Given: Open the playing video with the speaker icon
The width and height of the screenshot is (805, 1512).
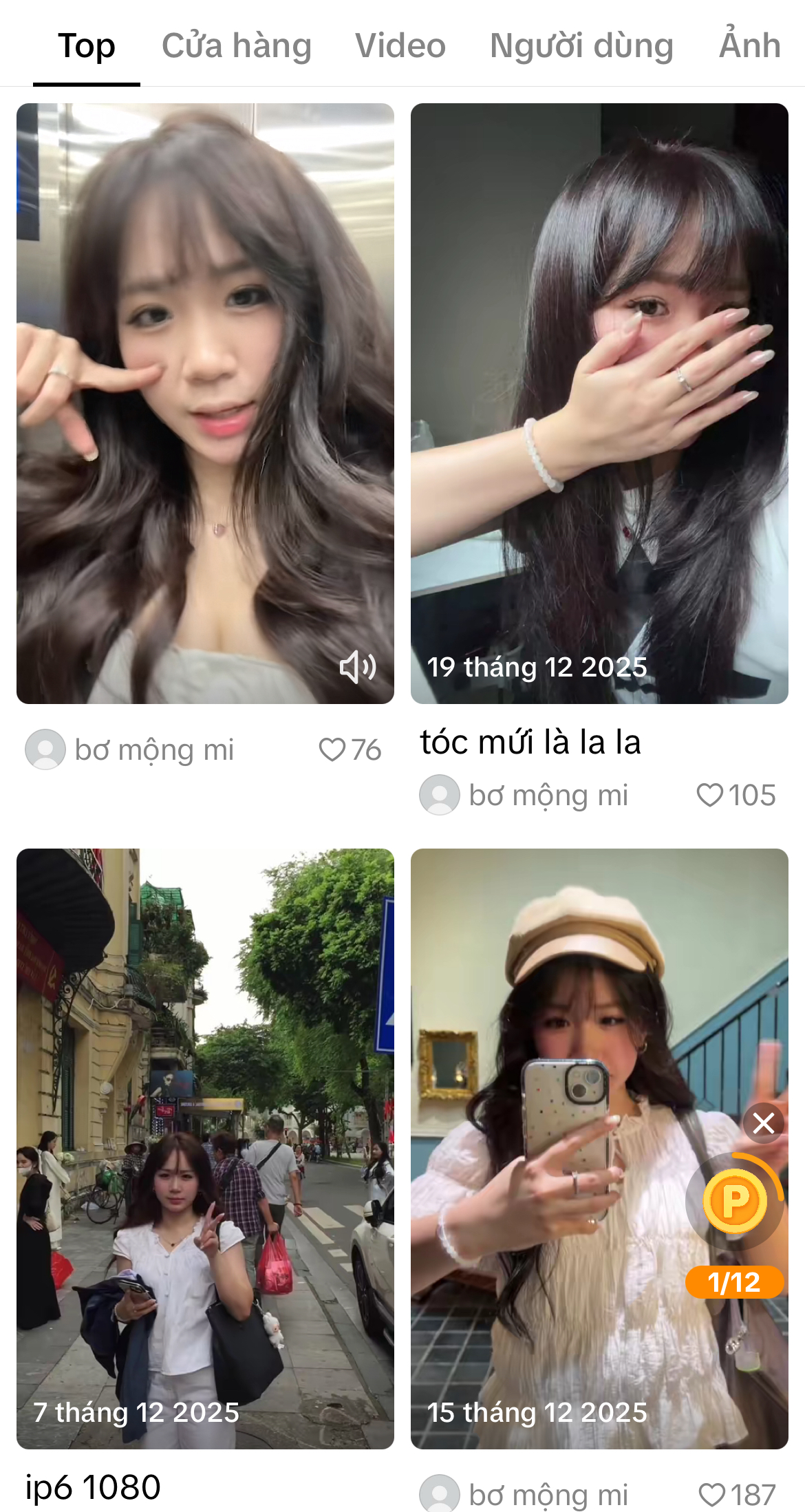Looking at the screenshot, I should pyautogui.click(x=205, y=403).
